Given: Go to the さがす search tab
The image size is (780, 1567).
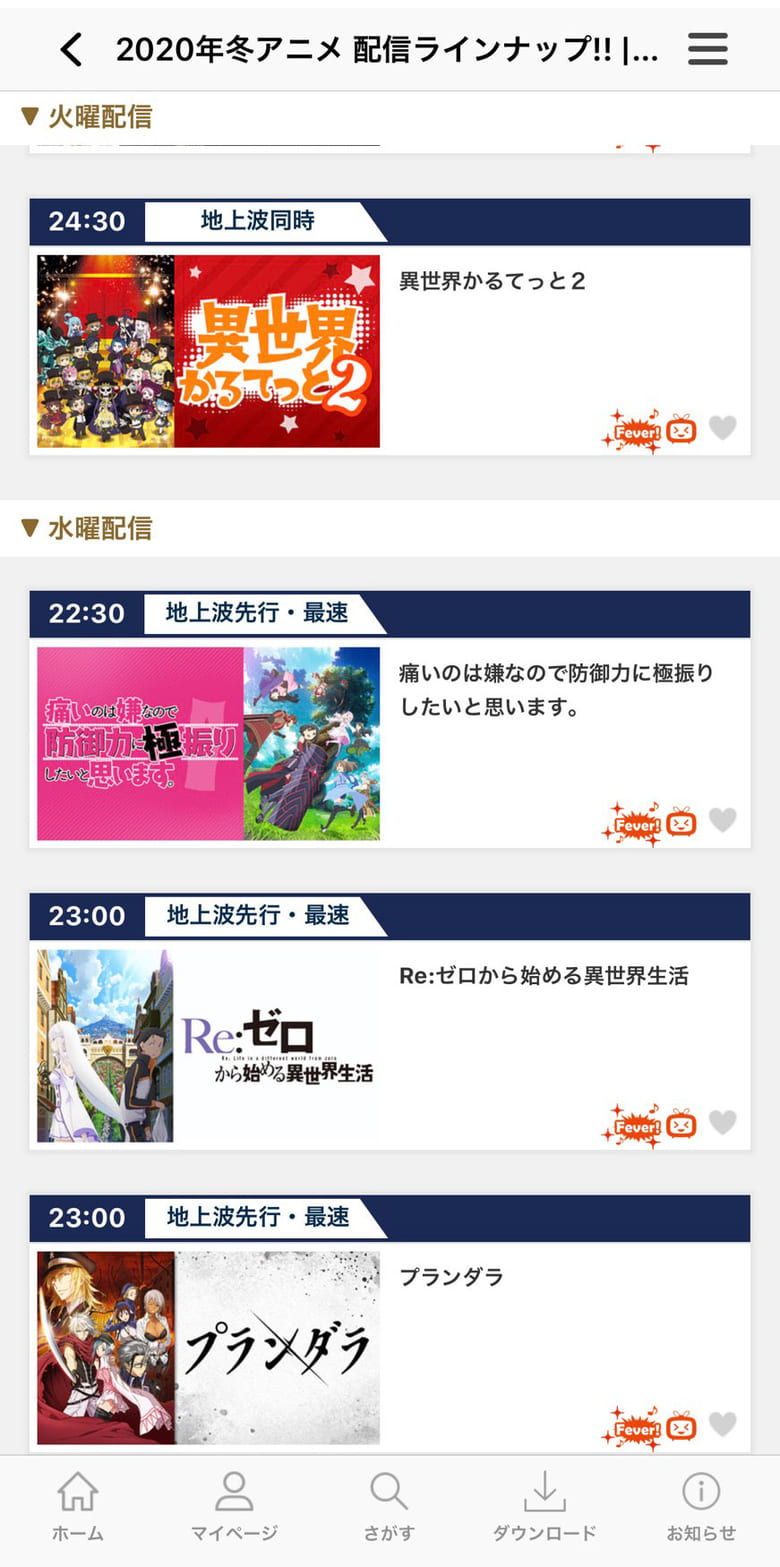Looking at the screenshot, I should point(389,1507).
